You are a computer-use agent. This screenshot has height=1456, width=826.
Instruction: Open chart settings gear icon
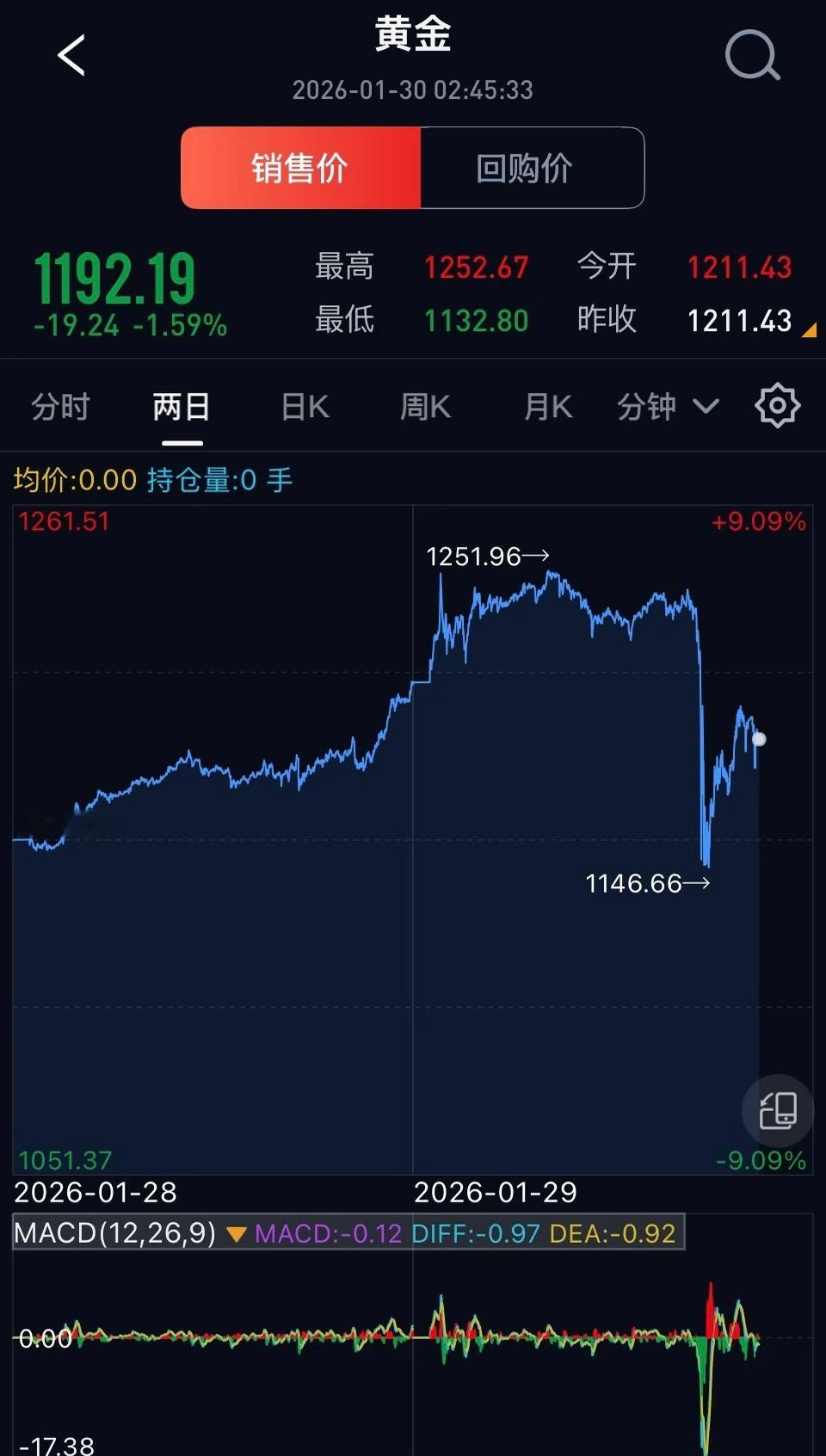pyautogui.click(x=778, y=406)
